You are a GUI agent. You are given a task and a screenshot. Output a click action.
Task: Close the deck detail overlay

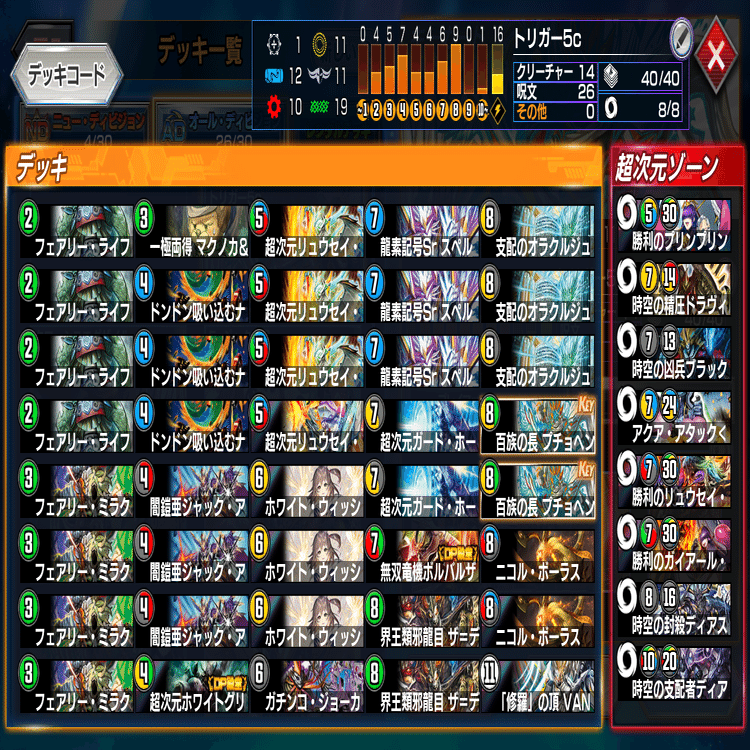click(717, 51)
